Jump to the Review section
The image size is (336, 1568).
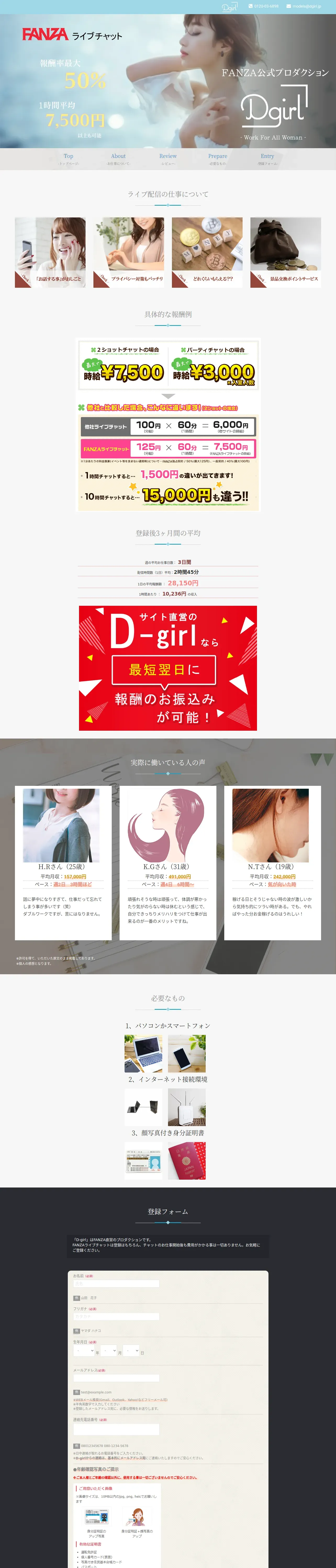point(168,158)
